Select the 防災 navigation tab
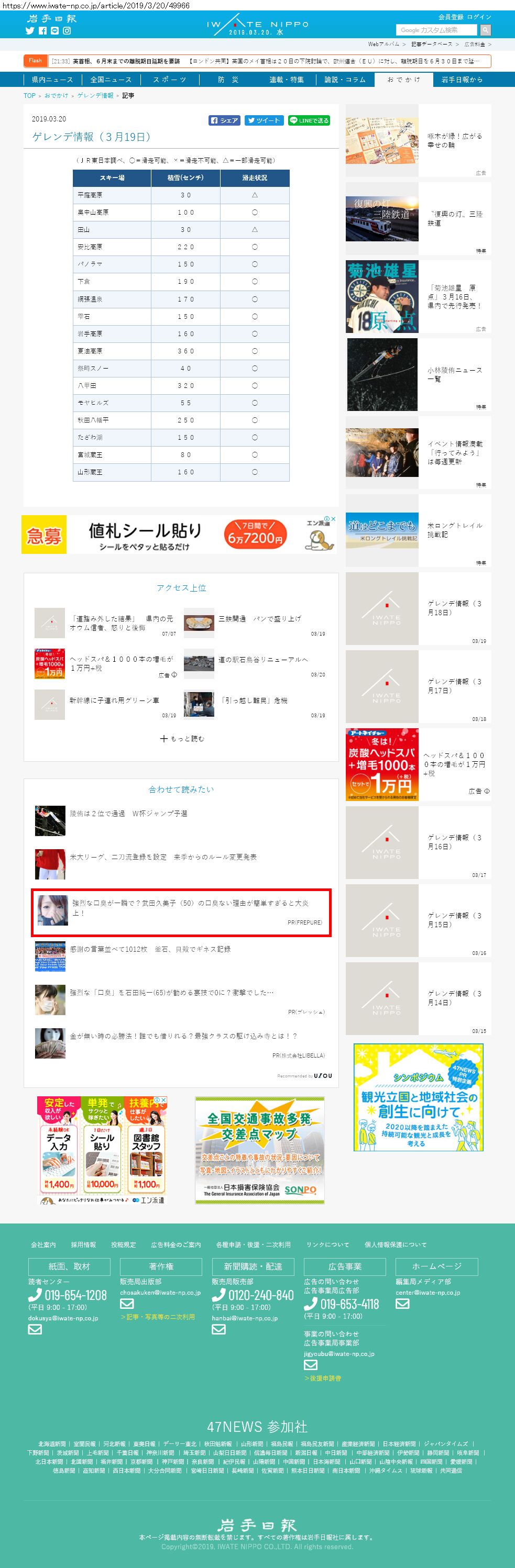This screenshot has width=515, height=1568. click(x=228, y=80)
